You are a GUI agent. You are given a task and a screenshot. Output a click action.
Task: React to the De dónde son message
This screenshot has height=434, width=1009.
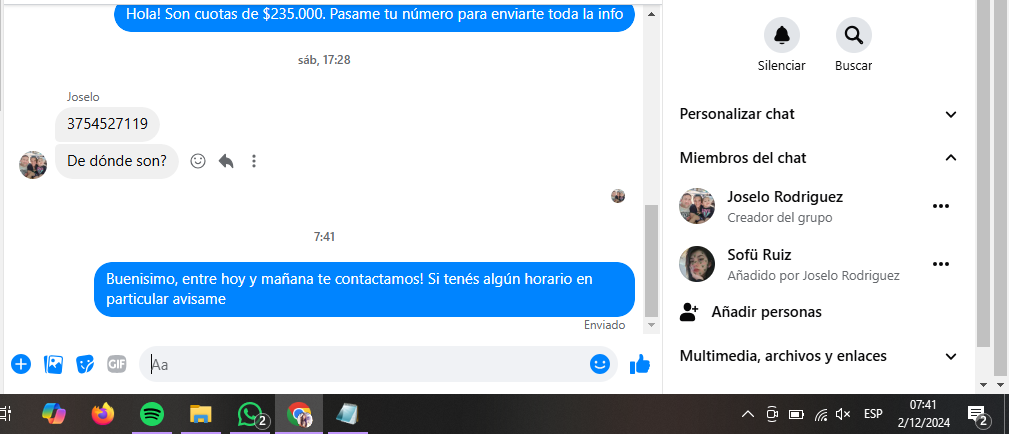198,161
